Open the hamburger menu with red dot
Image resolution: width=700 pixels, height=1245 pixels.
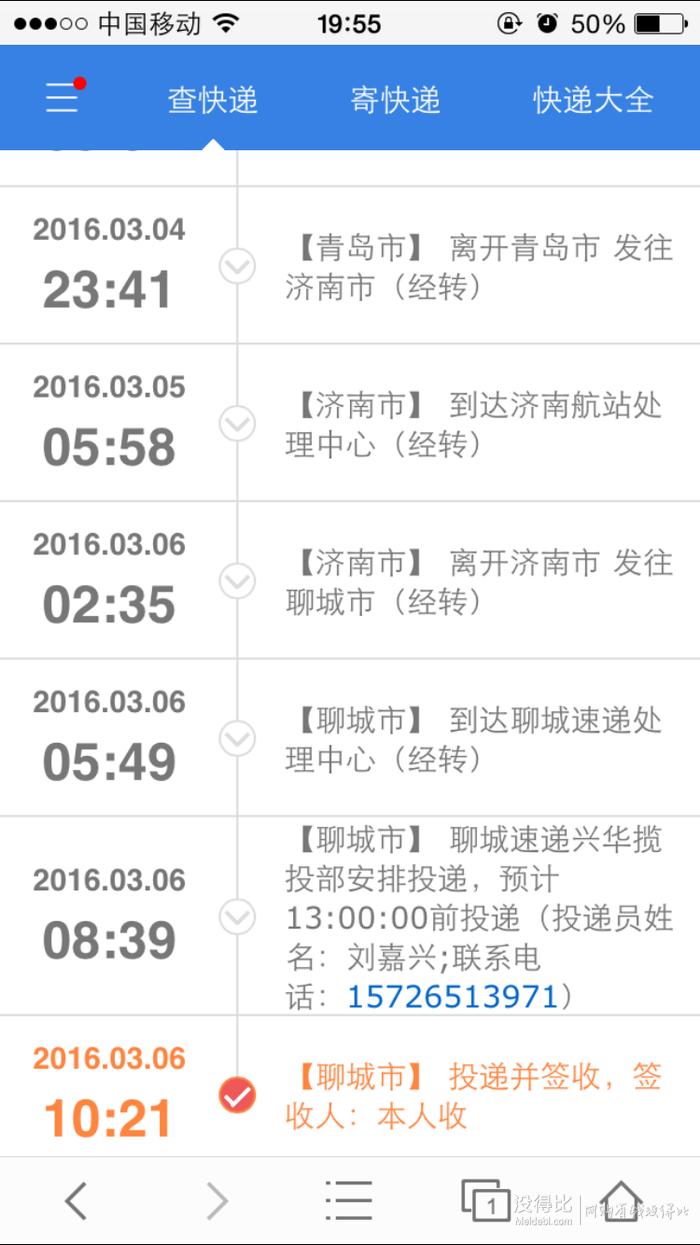coord(63,98)
